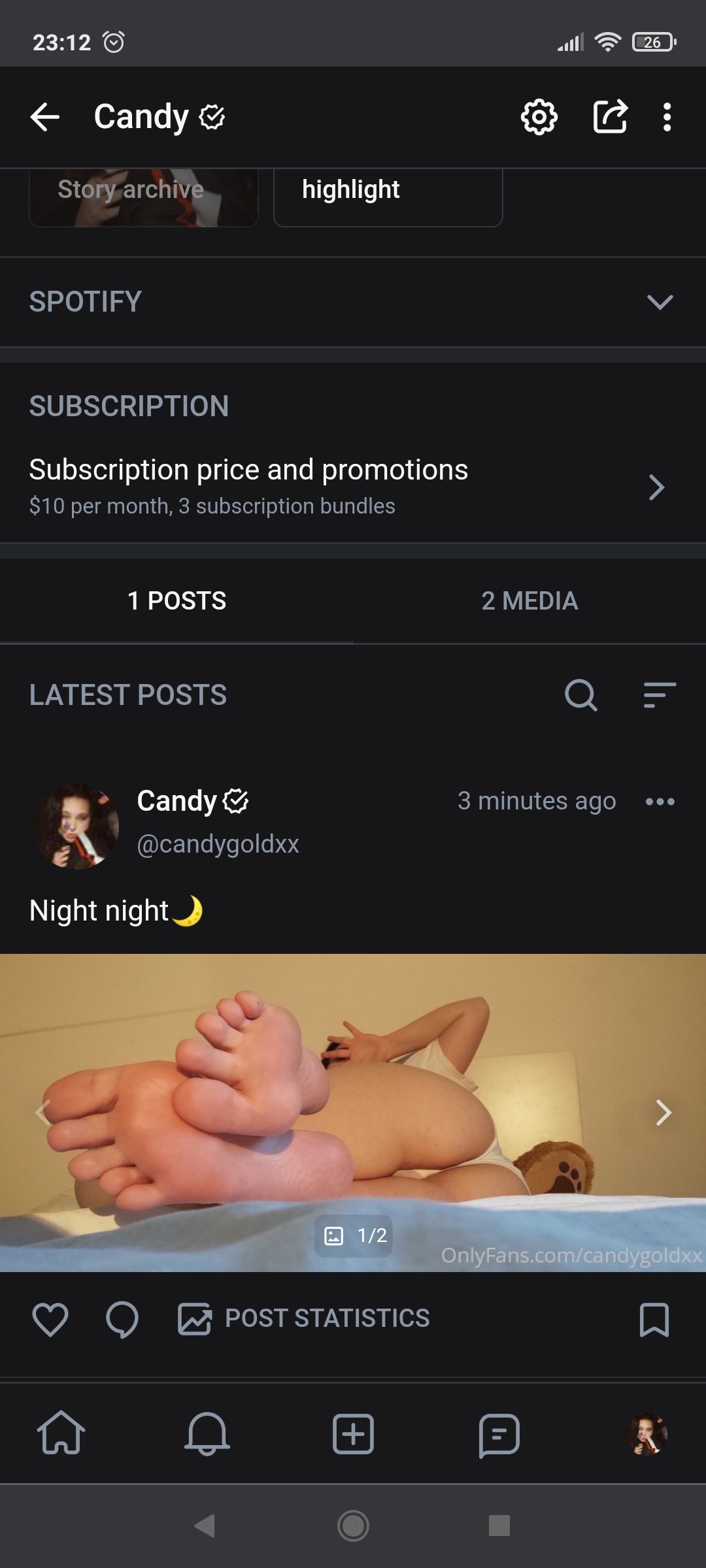706x1568 pixels.
Task: Open profile settings gear
Action: click(x=537, y=116)
